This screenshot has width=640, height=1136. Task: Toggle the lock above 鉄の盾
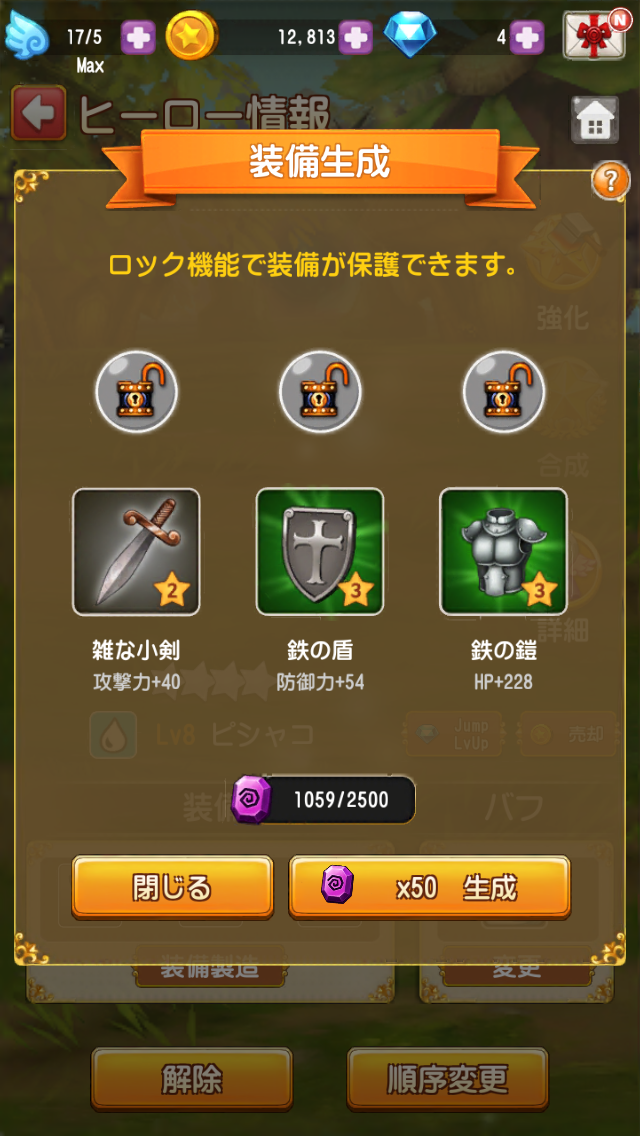coord(320,390)
